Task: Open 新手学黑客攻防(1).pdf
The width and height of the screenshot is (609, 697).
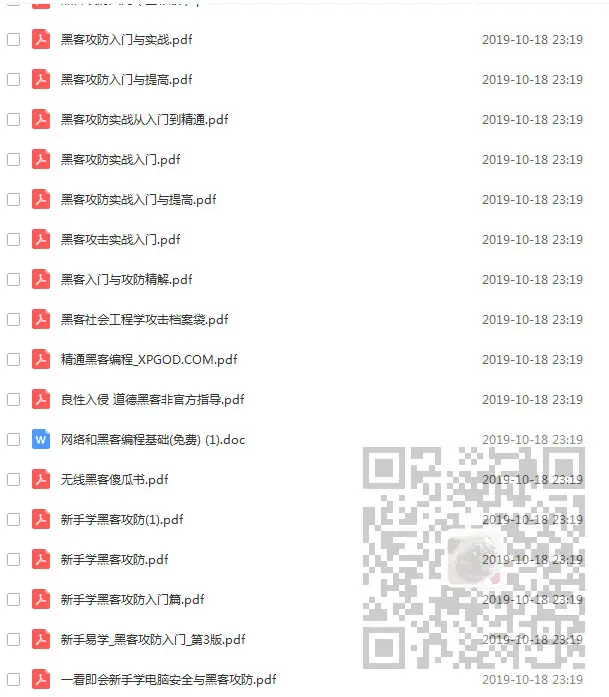Action: (122, 520)
